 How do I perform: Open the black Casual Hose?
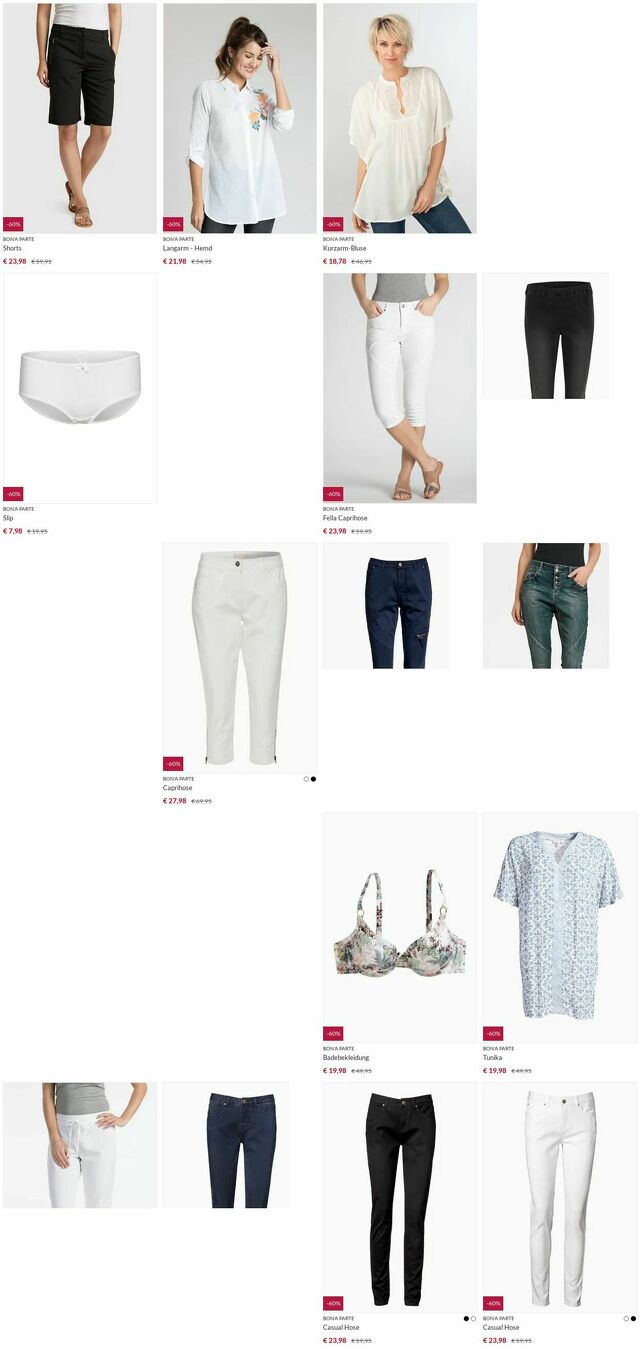coord(400,1198)
